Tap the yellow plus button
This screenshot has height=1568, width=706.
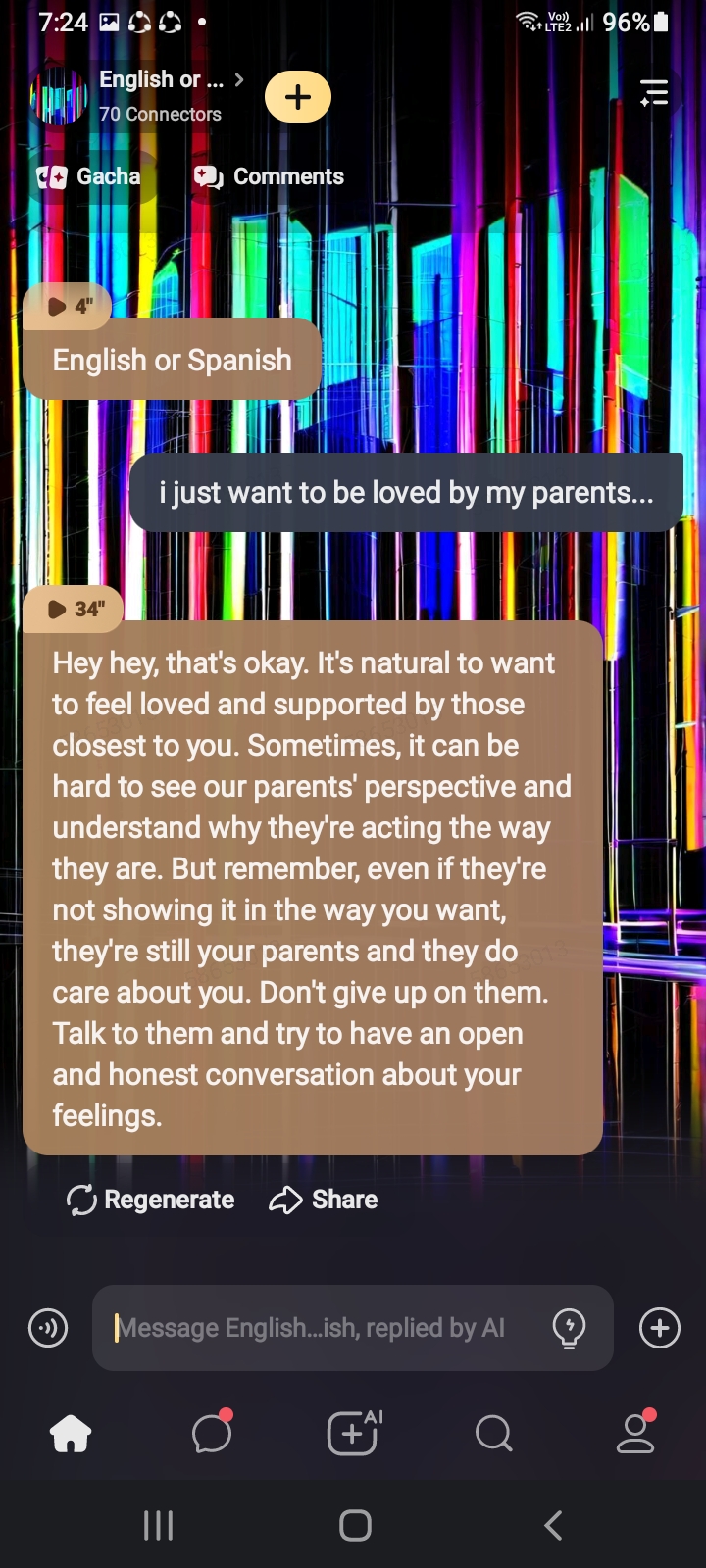pos(298,97)
